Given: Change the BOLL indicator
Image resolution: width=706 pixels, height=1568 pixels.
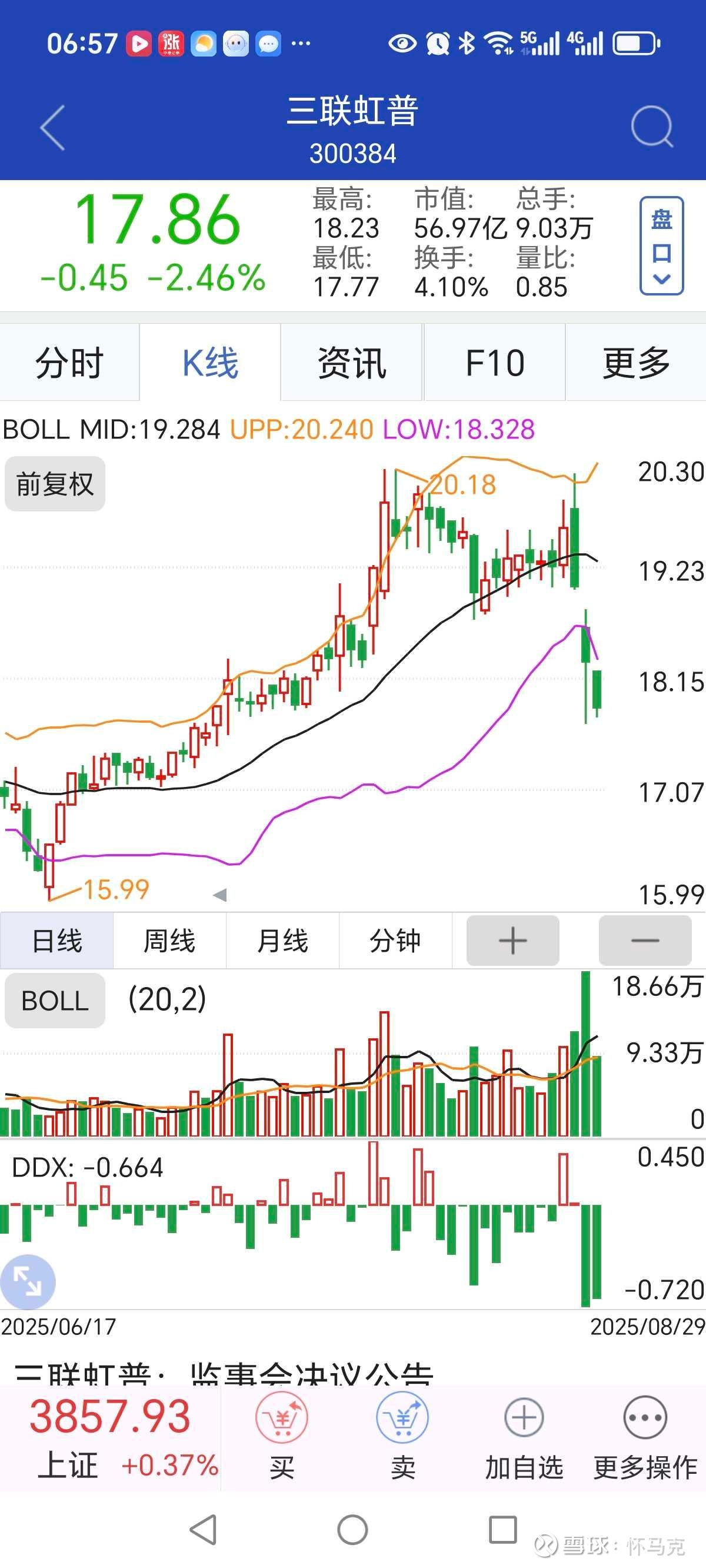Looking at the screenshot, I should click(55, 1001).
